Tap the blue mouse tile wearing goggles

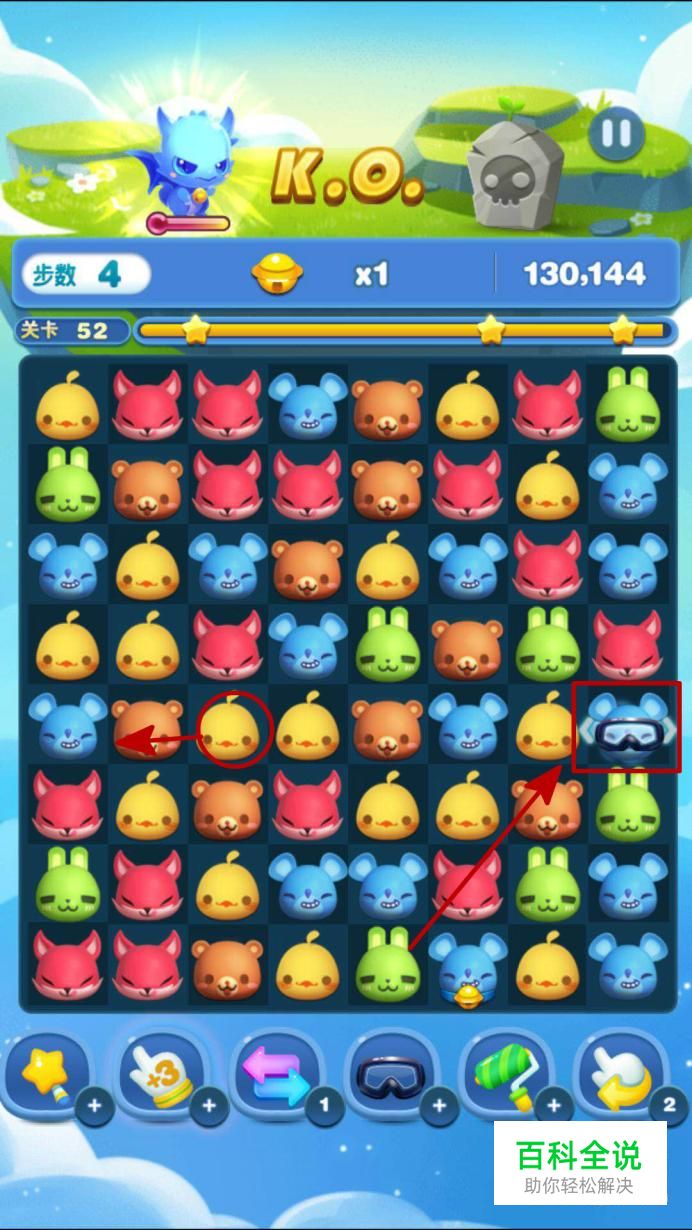[626, 727]
